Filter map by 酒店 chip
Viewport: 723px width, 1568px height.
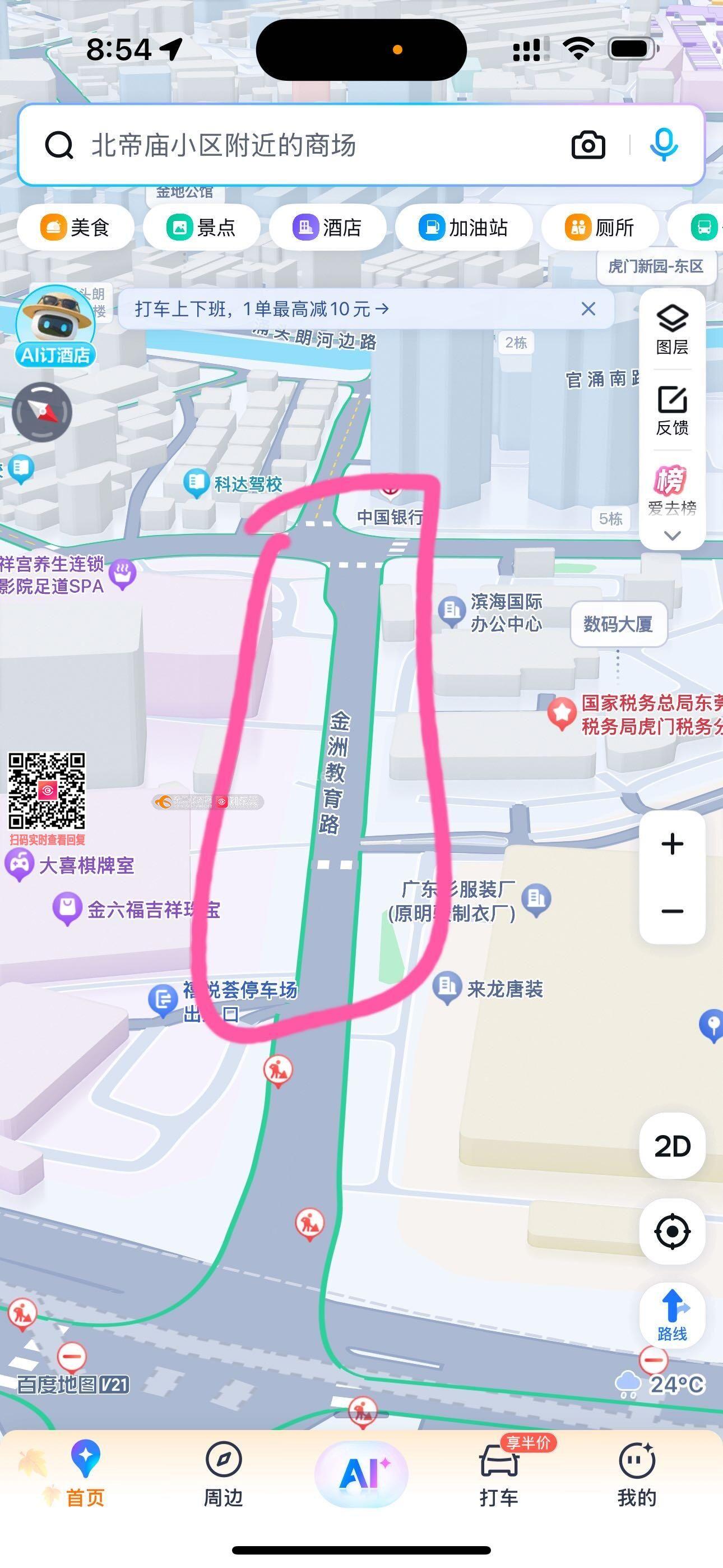327,228
